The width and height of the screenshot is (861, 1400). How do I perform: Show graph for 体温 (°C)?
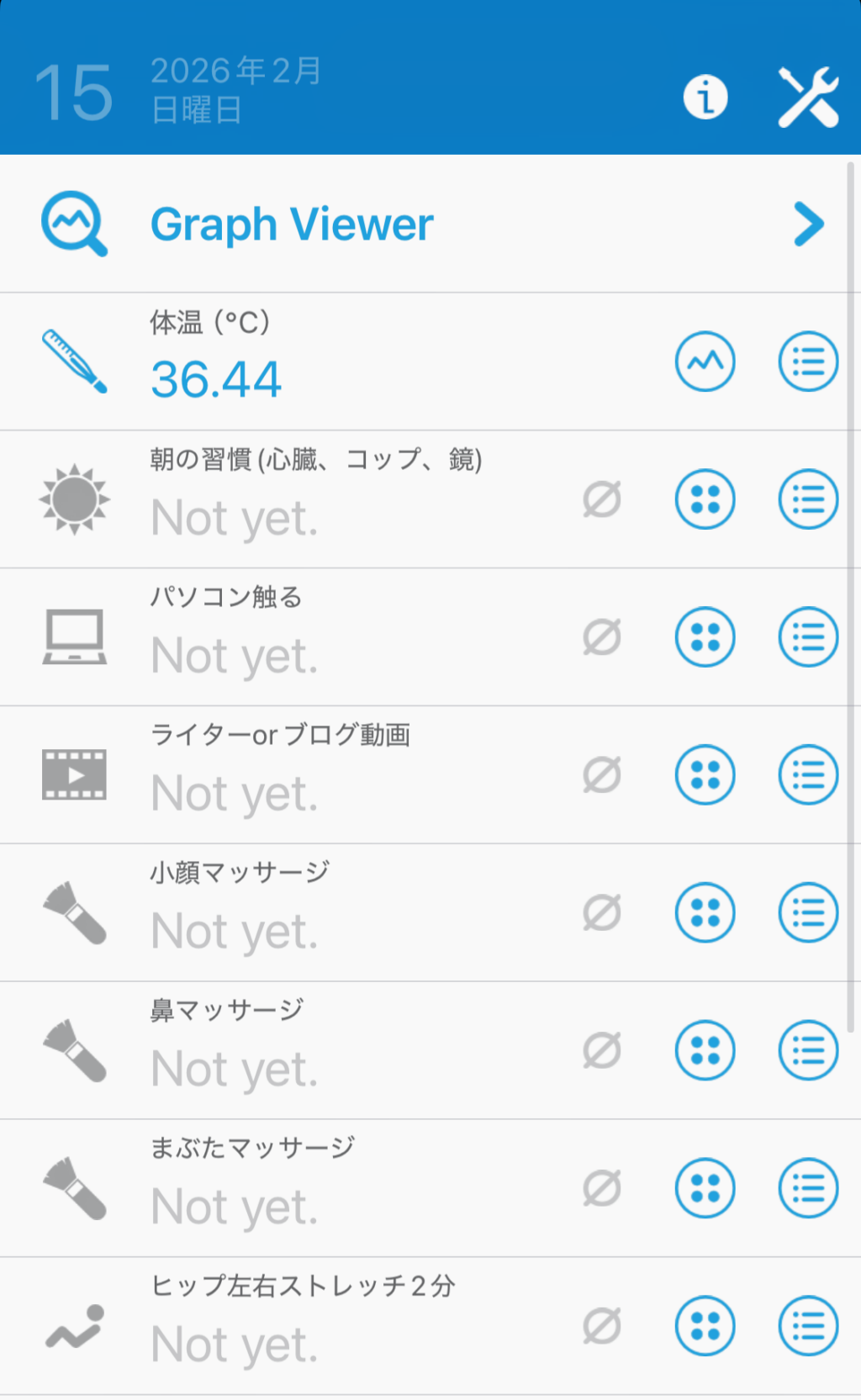705,362
